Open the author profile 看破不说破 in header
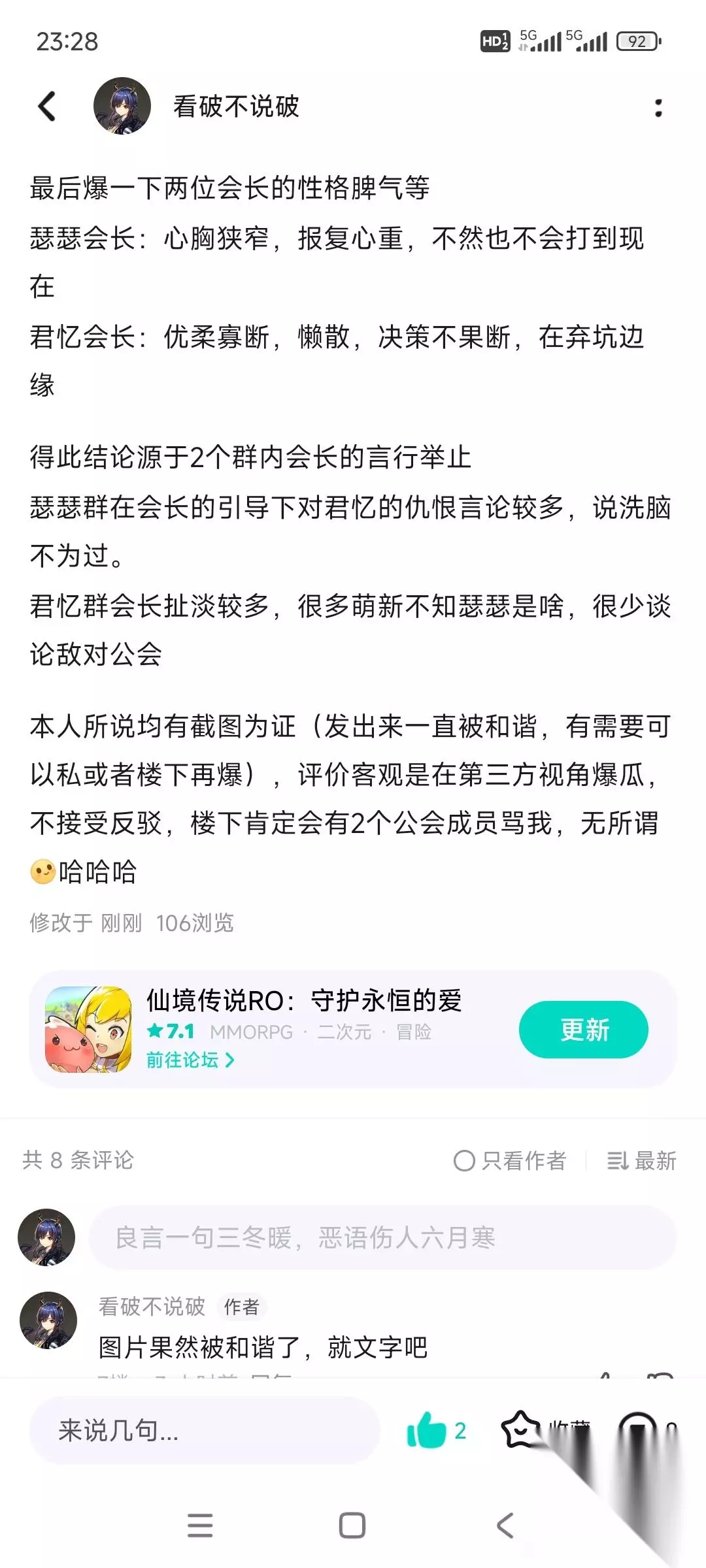Screen dimensions: 706x1568 (122, 106)
